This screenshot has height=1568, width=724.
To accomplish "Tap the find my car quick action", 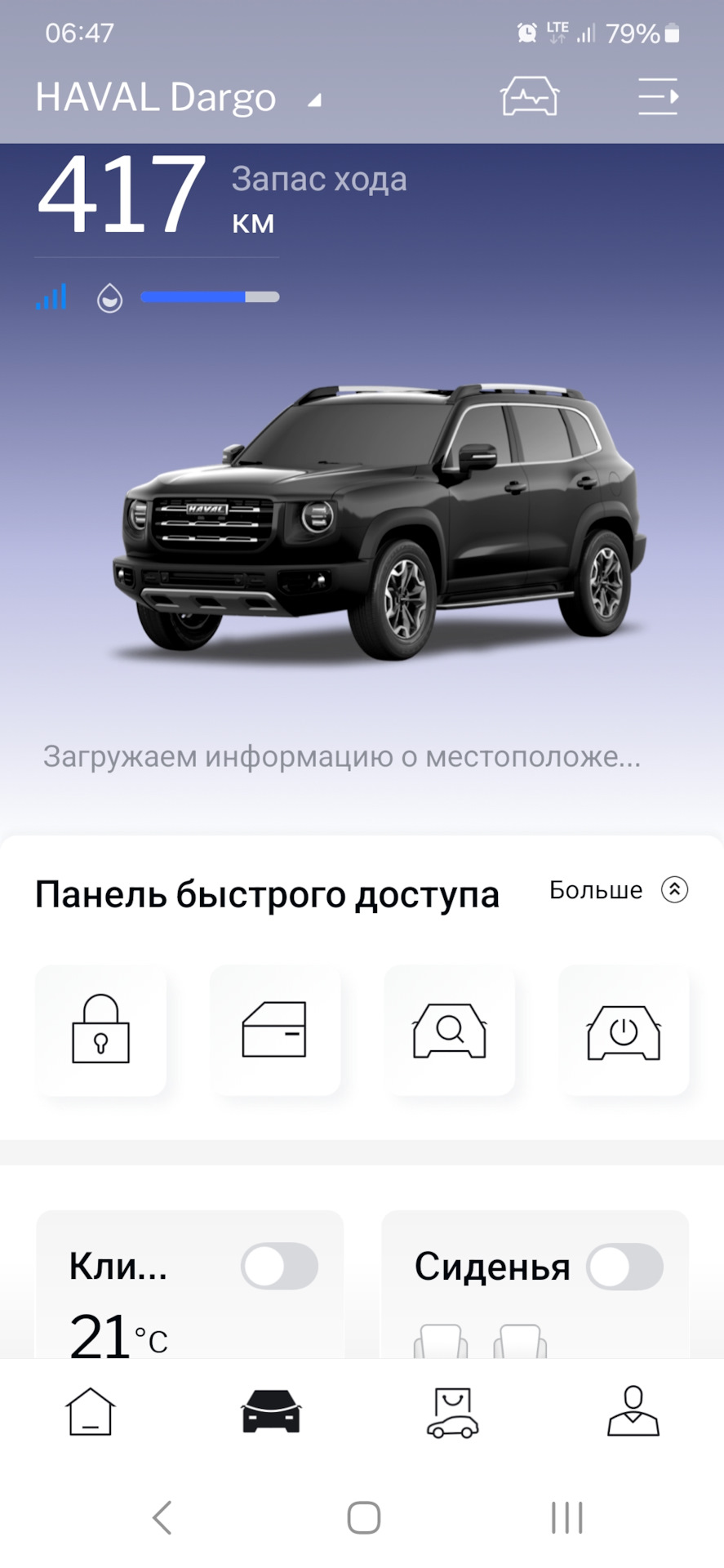I will click(x=450, y=1030).
